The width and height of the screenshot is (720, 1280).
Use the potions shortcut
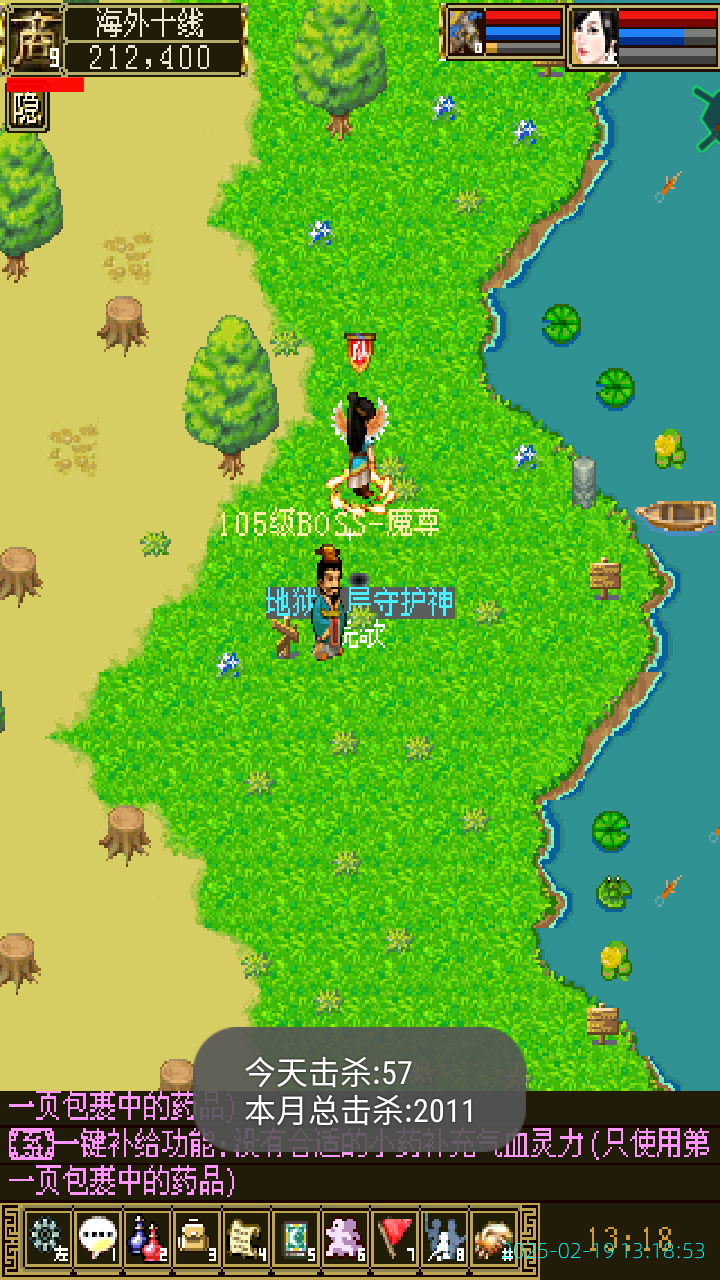point(147,1238)
